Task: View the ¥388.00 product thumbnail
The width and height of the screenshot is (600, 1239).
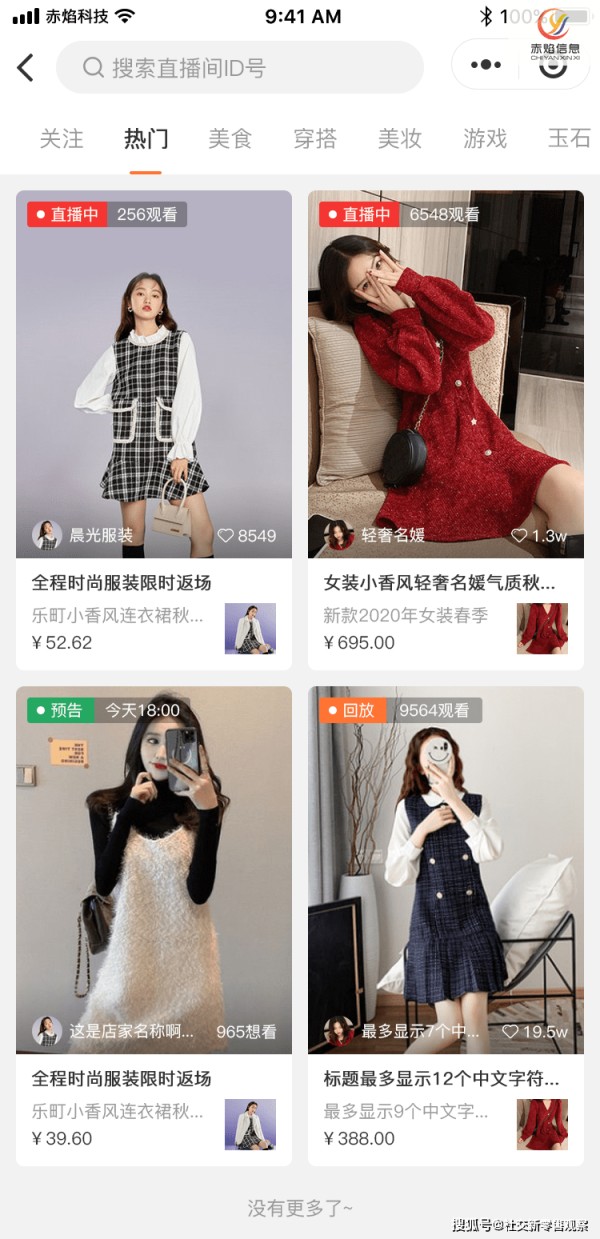Action: click(x=542, y=1125)
